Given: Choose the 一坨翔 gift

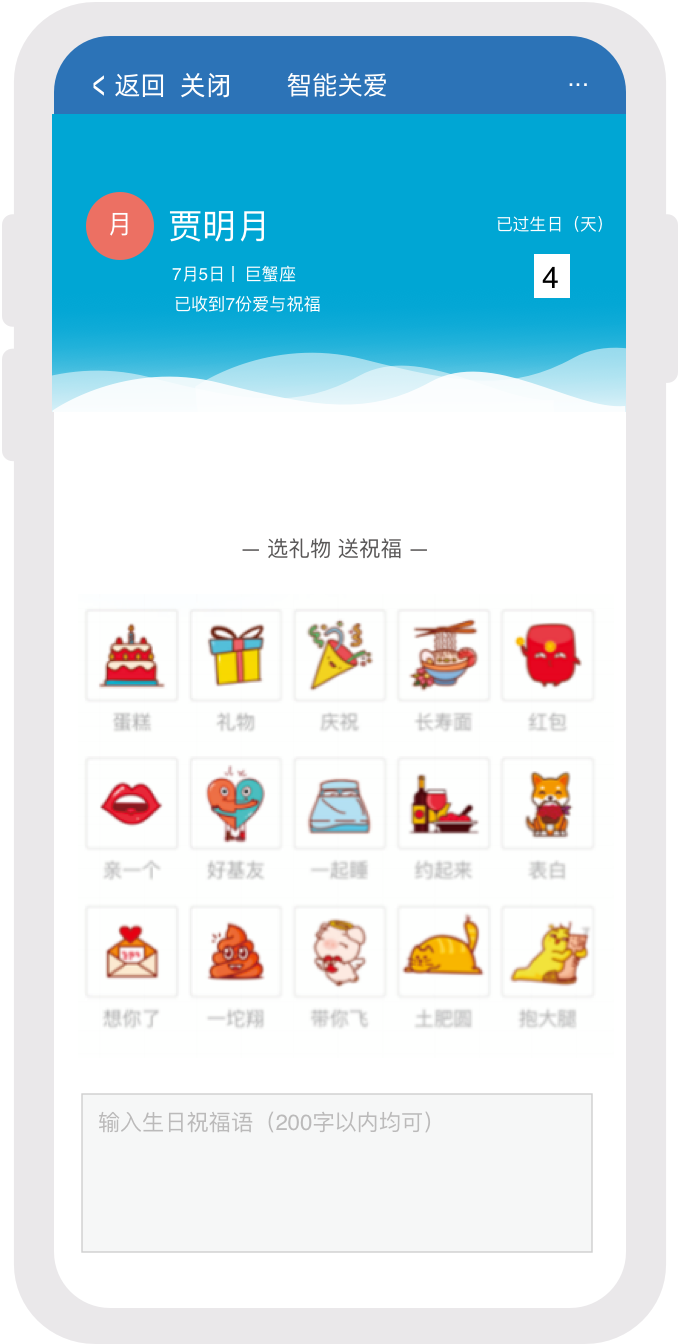Looking at the screenshot, I should 236,952.
